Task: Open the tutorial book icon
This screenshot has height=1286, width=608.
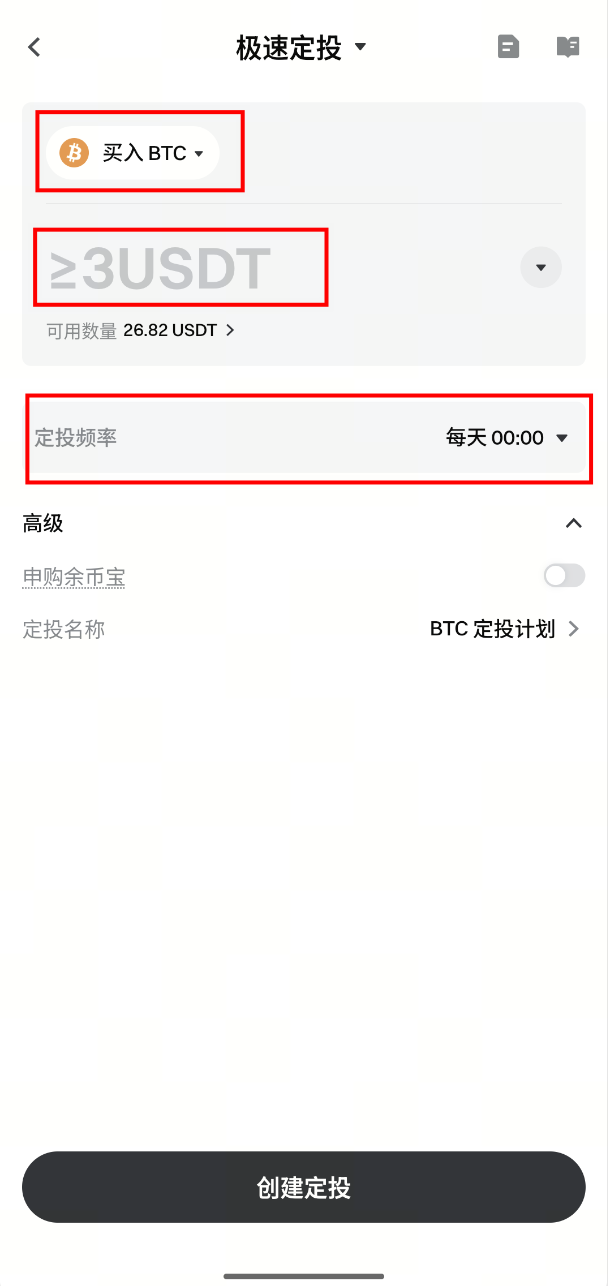Action: (568, 47)
